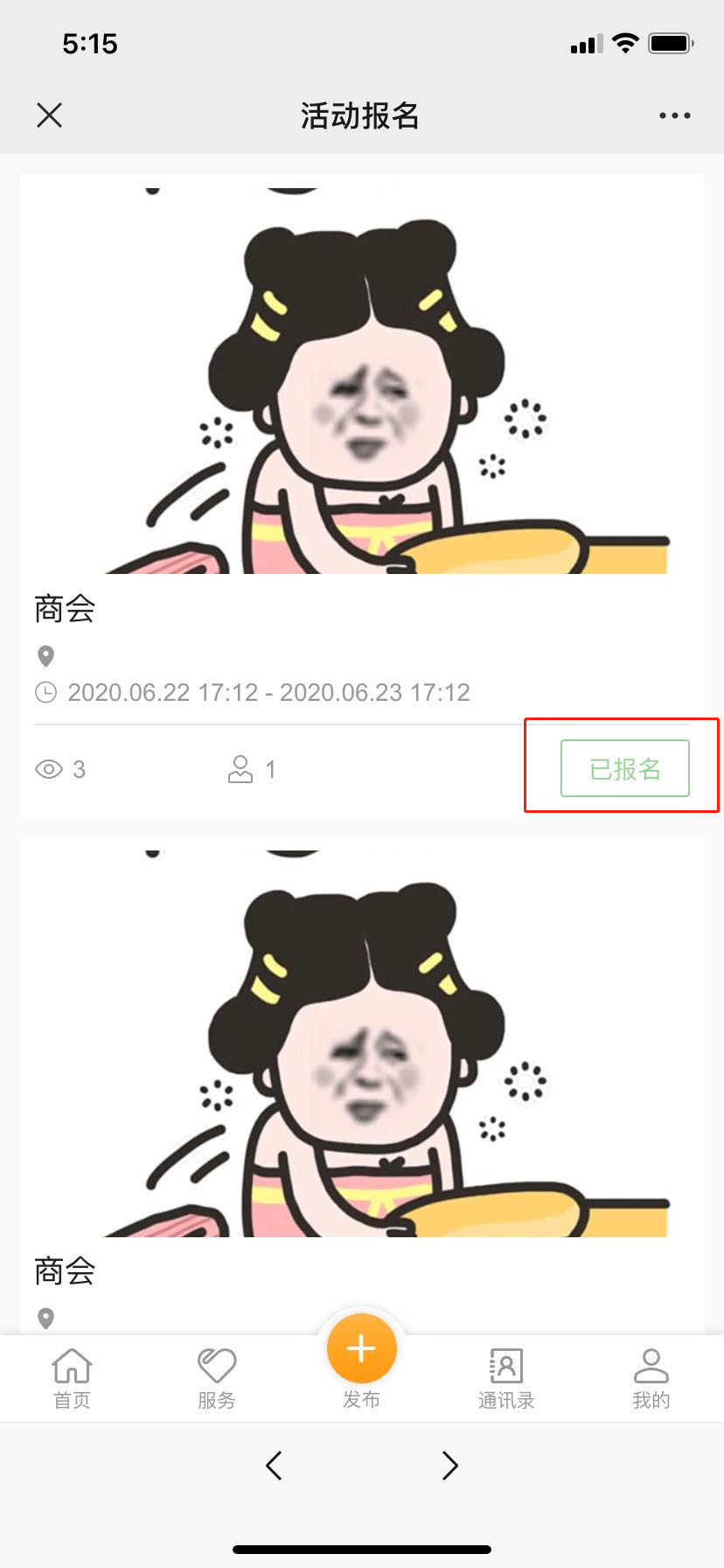Close the 活动报名 page
724x1568 pixels.
tap(50, 115)
